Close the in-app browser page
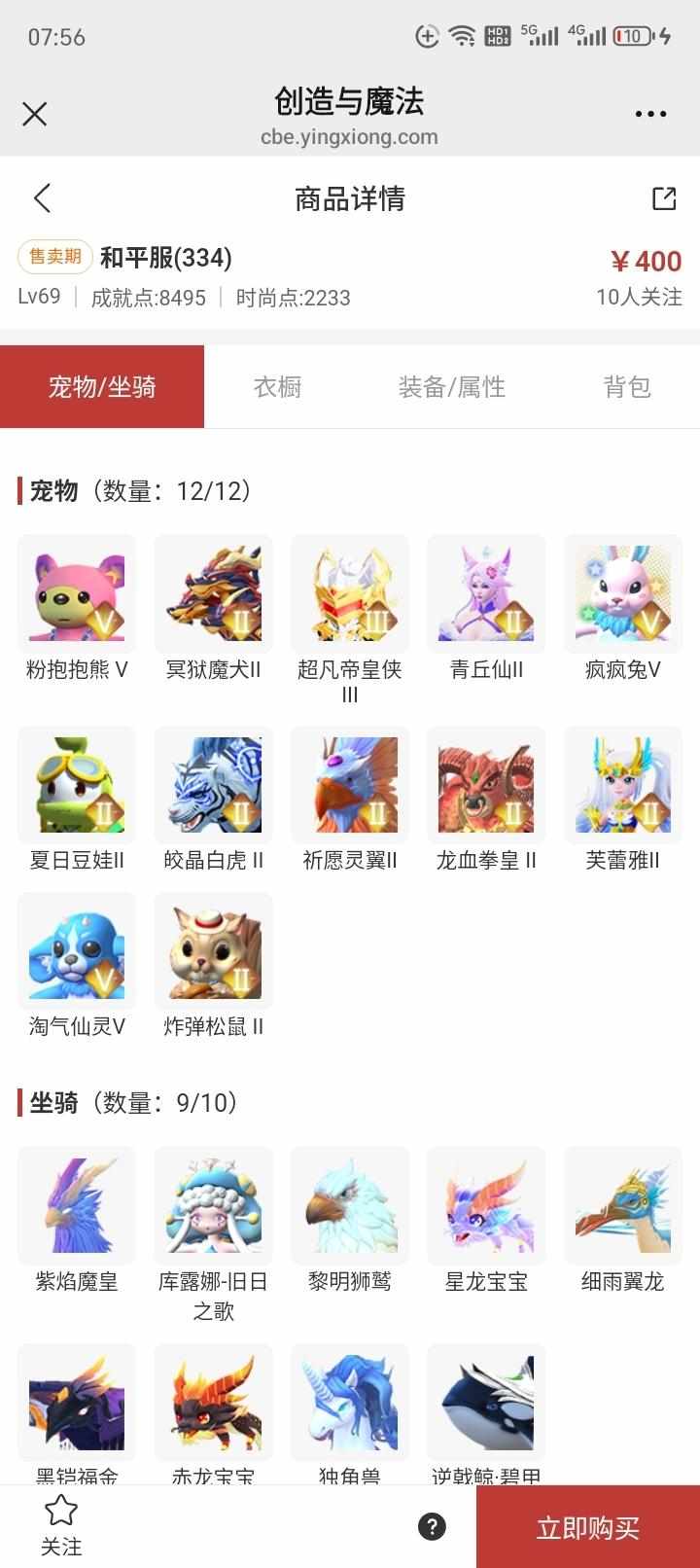 click(x=35, y=115)
